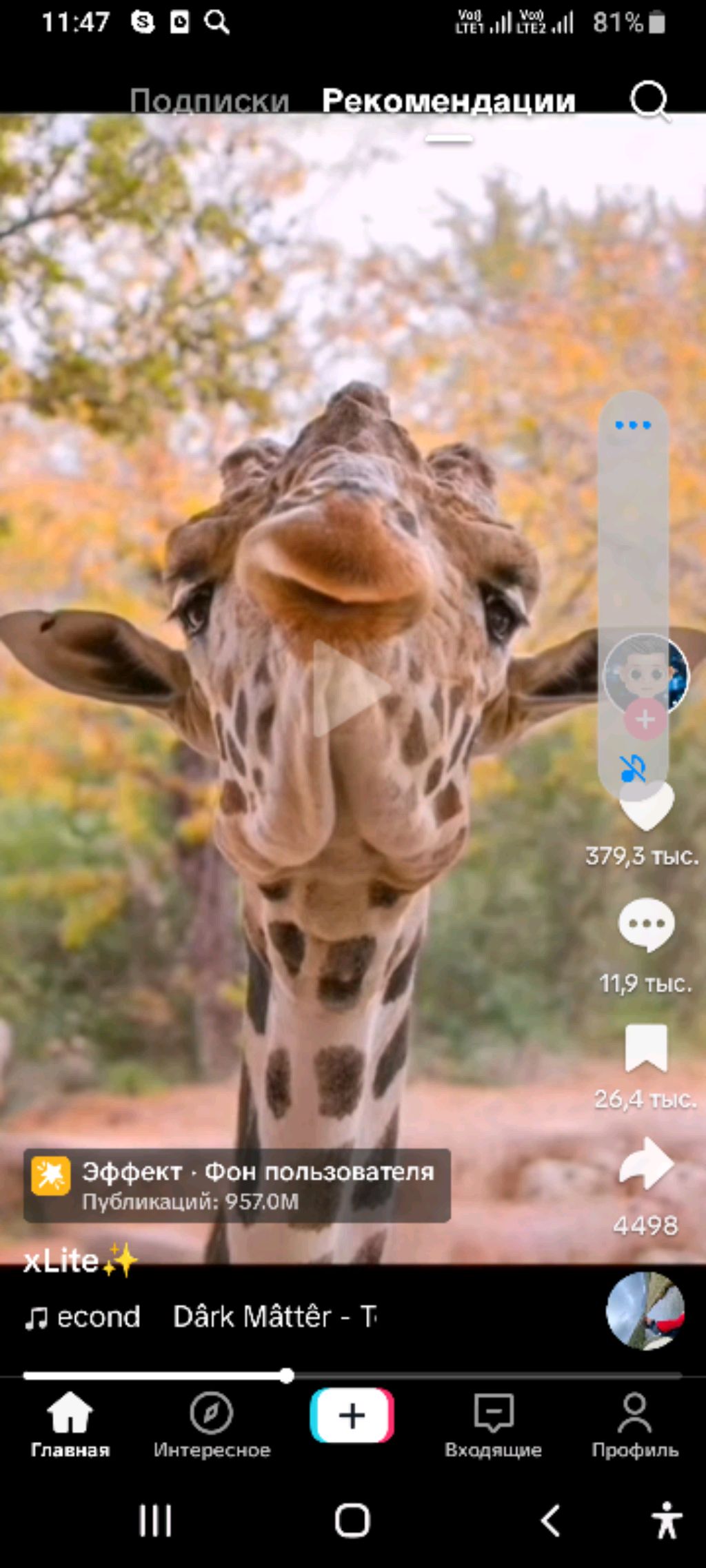Open xLite author profile name
Viewport: 706px width, 1568px height.
pos(62,1261)
